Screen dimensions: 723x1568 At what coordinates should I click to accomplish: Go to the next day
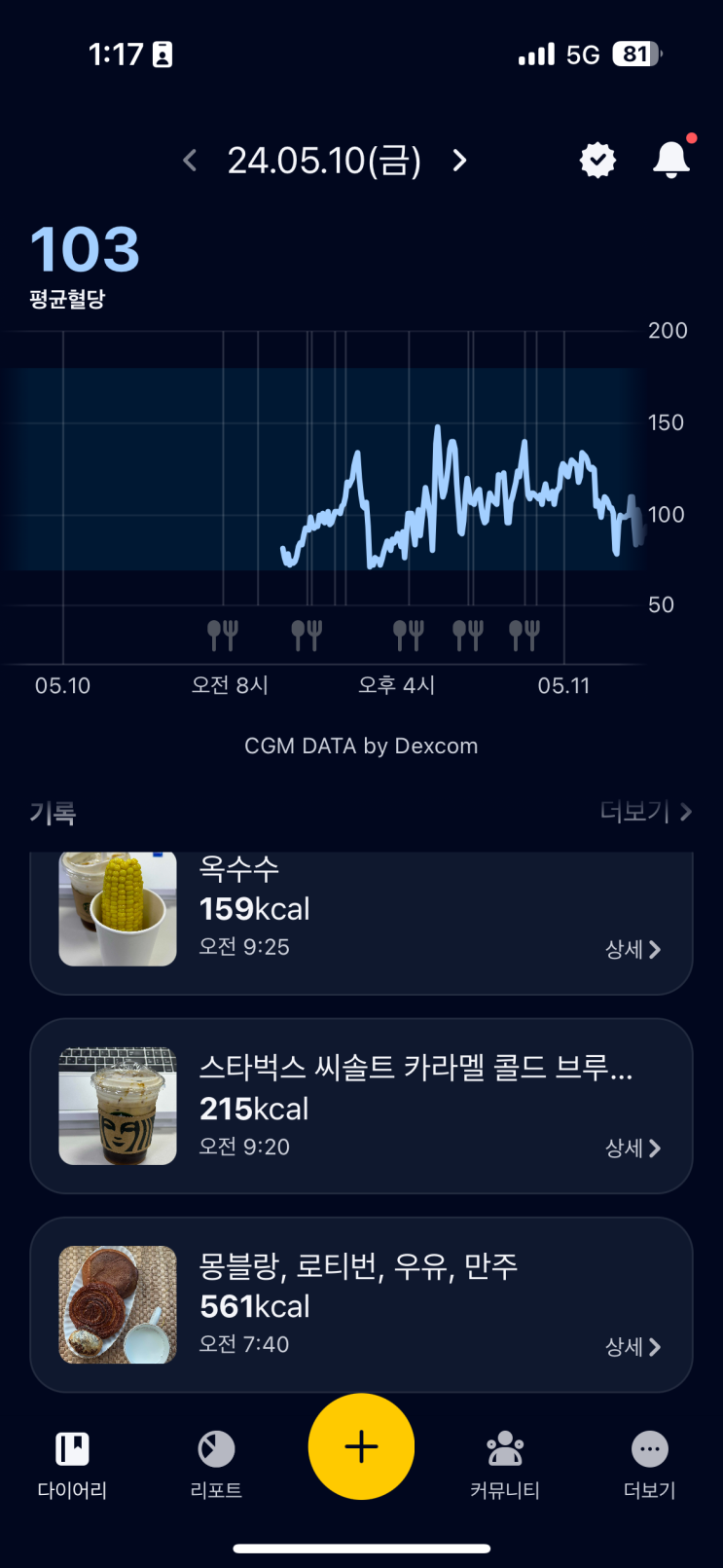tap(460, 161)
